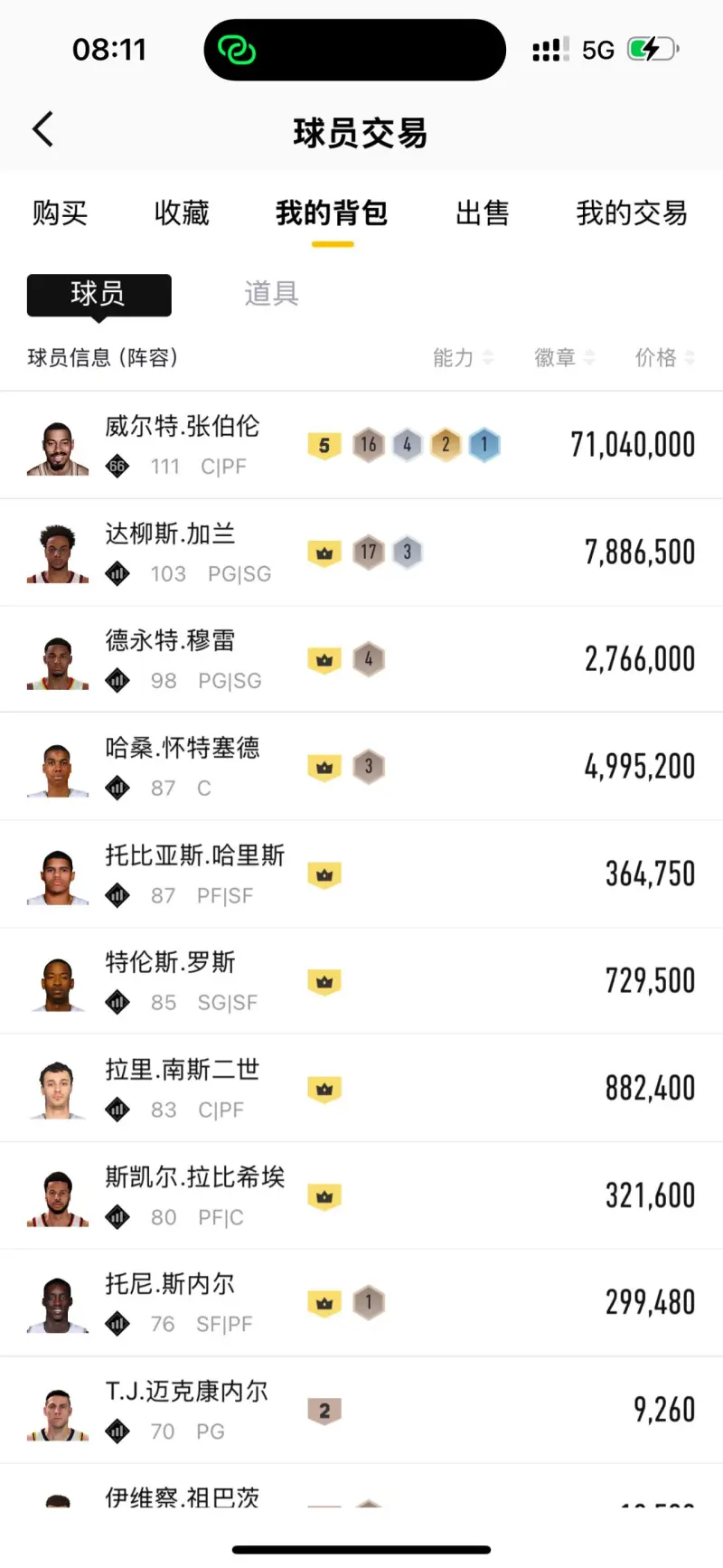Select the 哈桑.怀特塞德 row
The height and width of the screenshot is (1568, 723).
pos(361,767)
